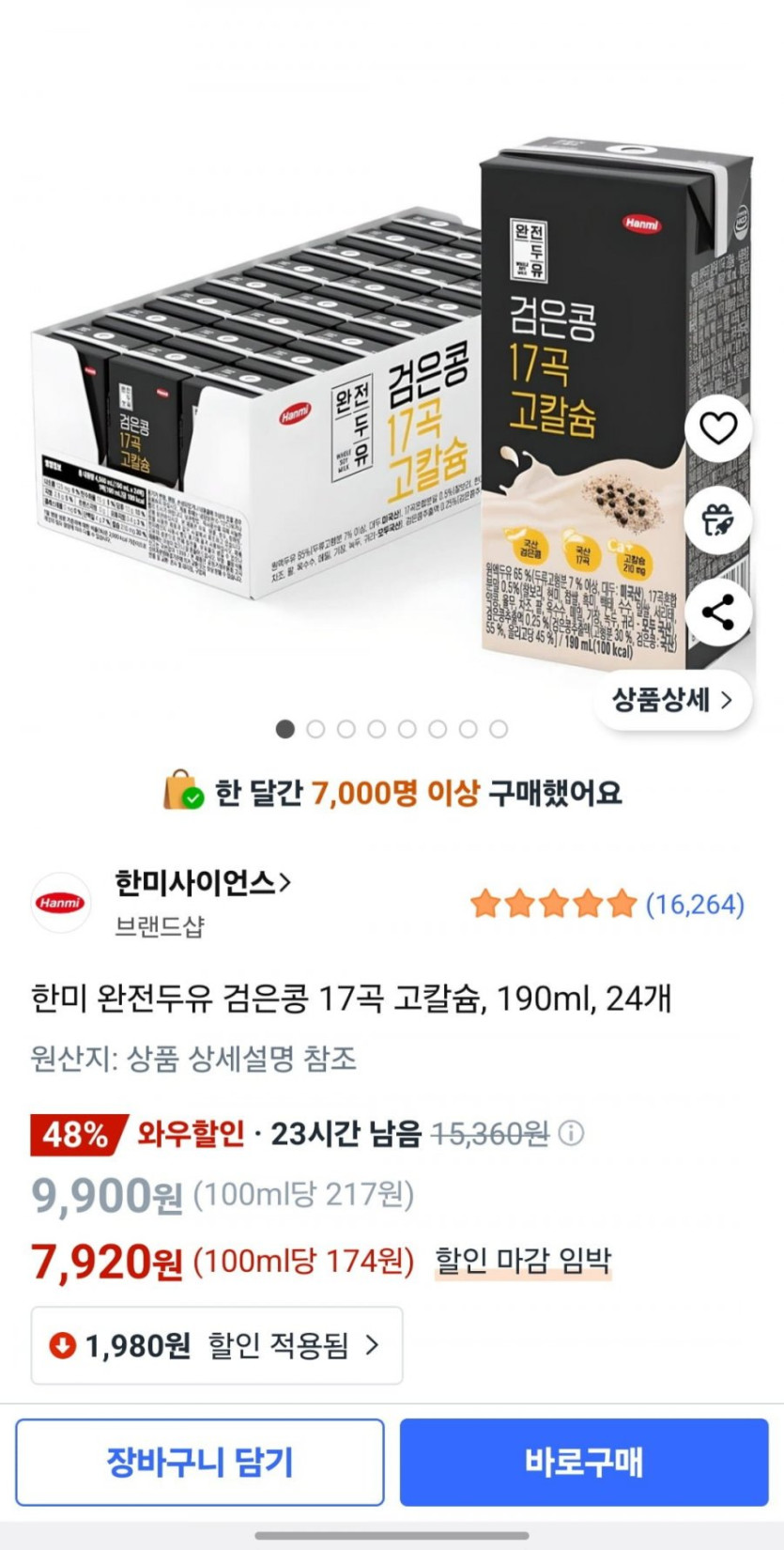
Task: Add product to wishlist with heart icon
Action: (x=718, y=428)
